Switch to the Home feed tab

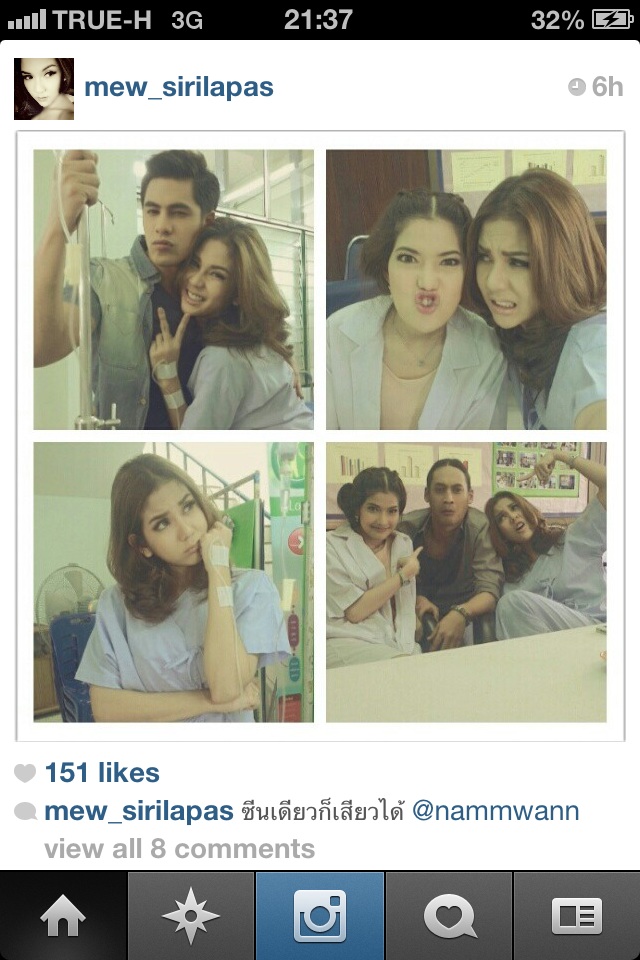pyautogui.click(x=63, y=916)
